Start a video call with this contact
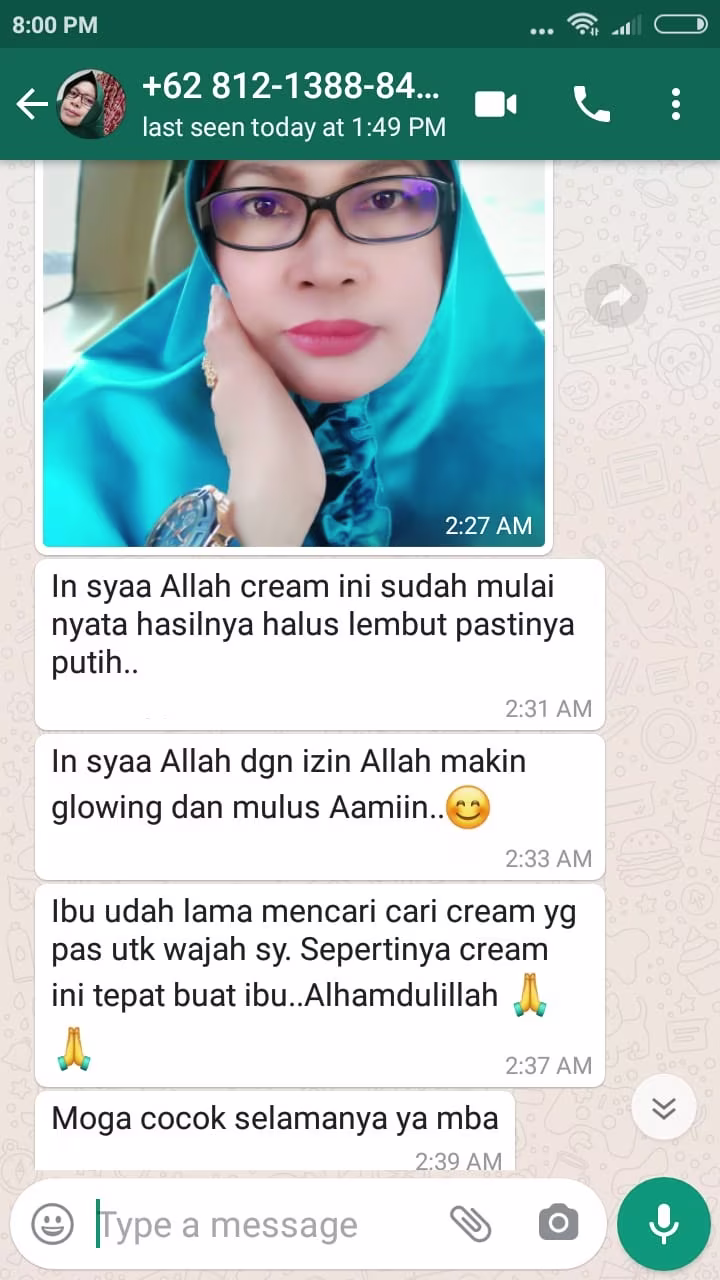The height and width of the screenshot is (1280, 720). tap(496, 104)
